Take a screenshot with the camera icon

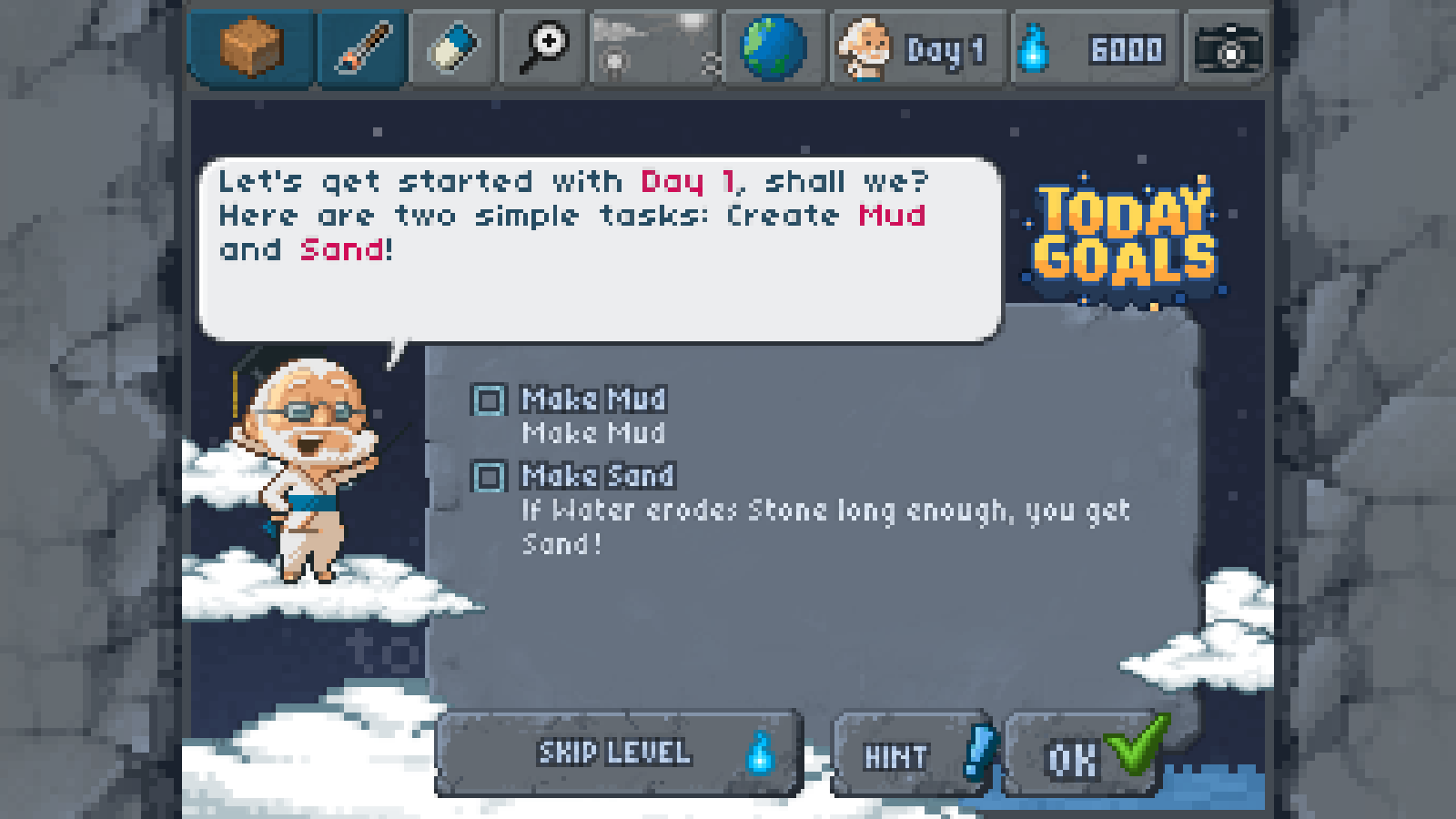point(1228,48)
